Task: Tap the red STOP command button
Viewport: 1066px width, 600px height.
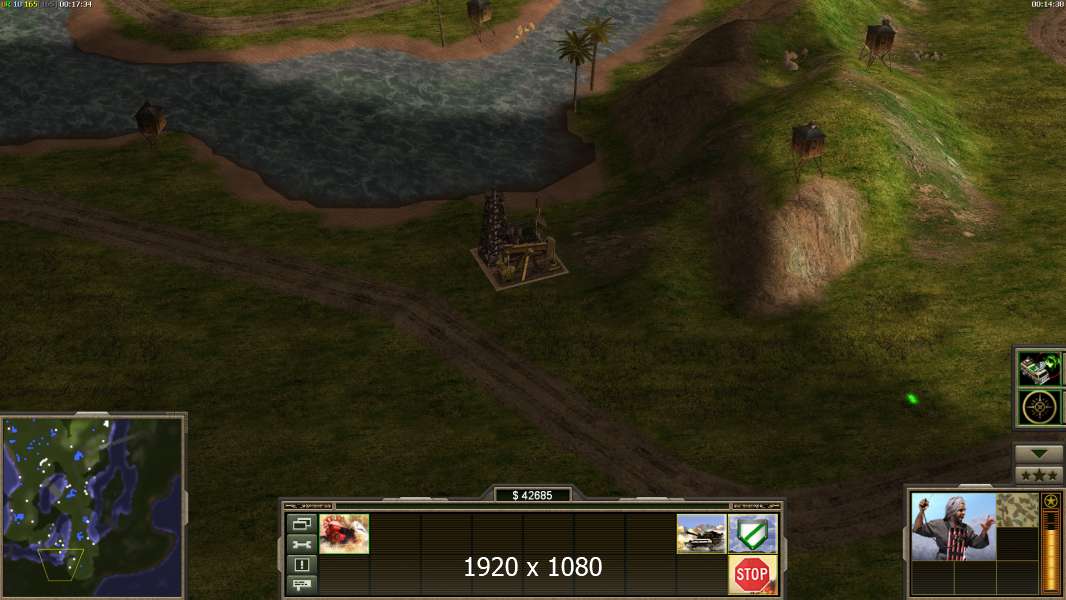Action: coord(752,575)
